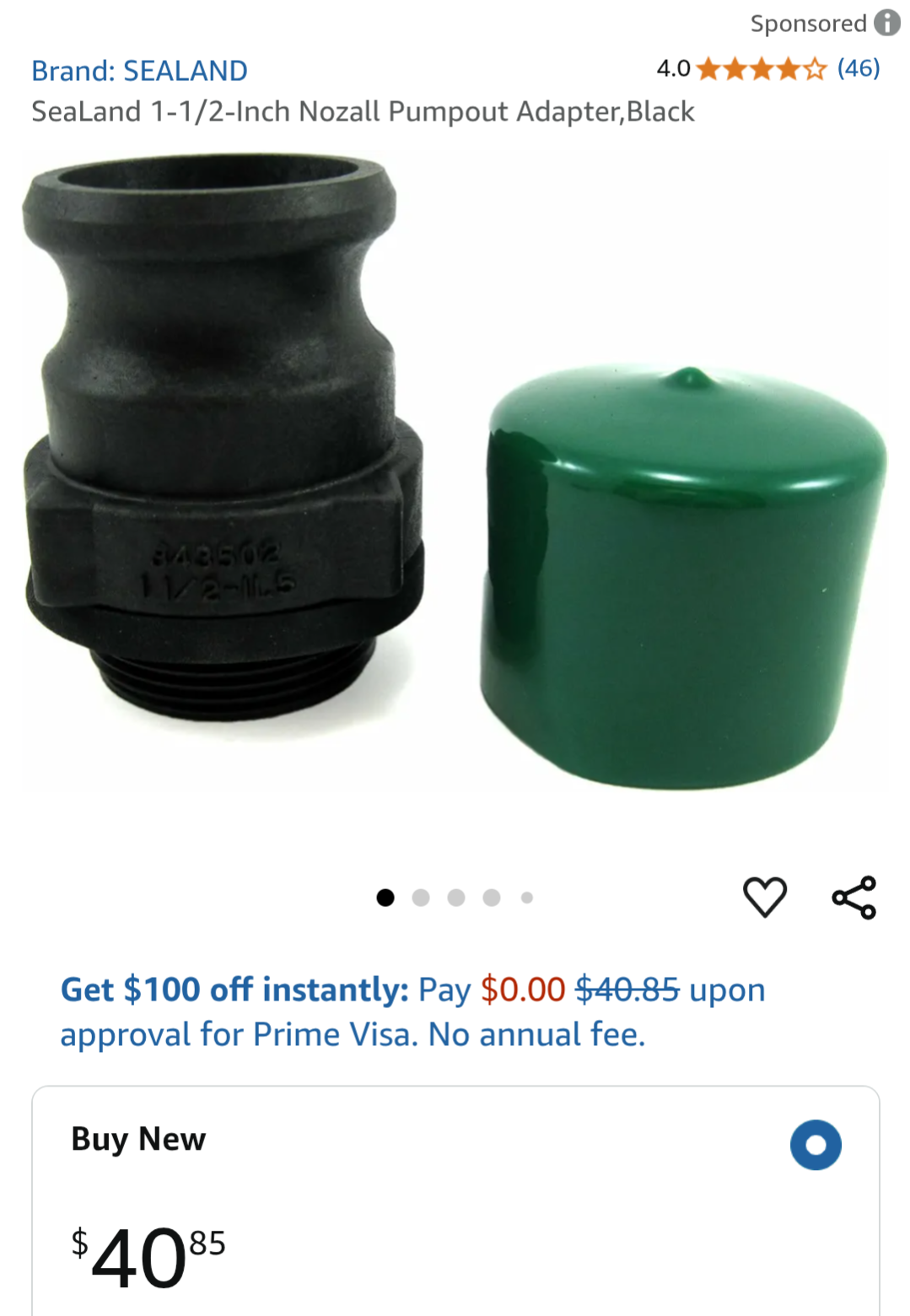Select the first carousel dot
Image resolution: width=910 pixels, height=1316 pixels.
[387, 898]
